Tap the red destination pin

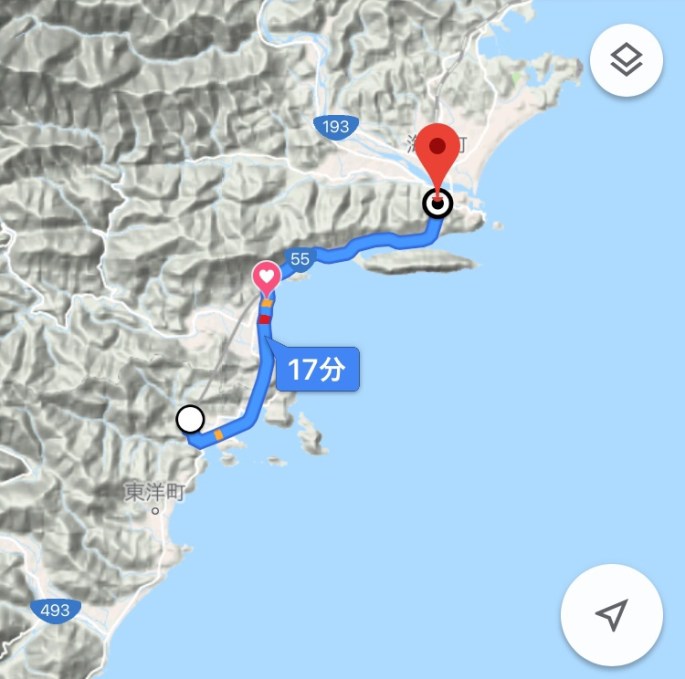[x=437, y=153]
